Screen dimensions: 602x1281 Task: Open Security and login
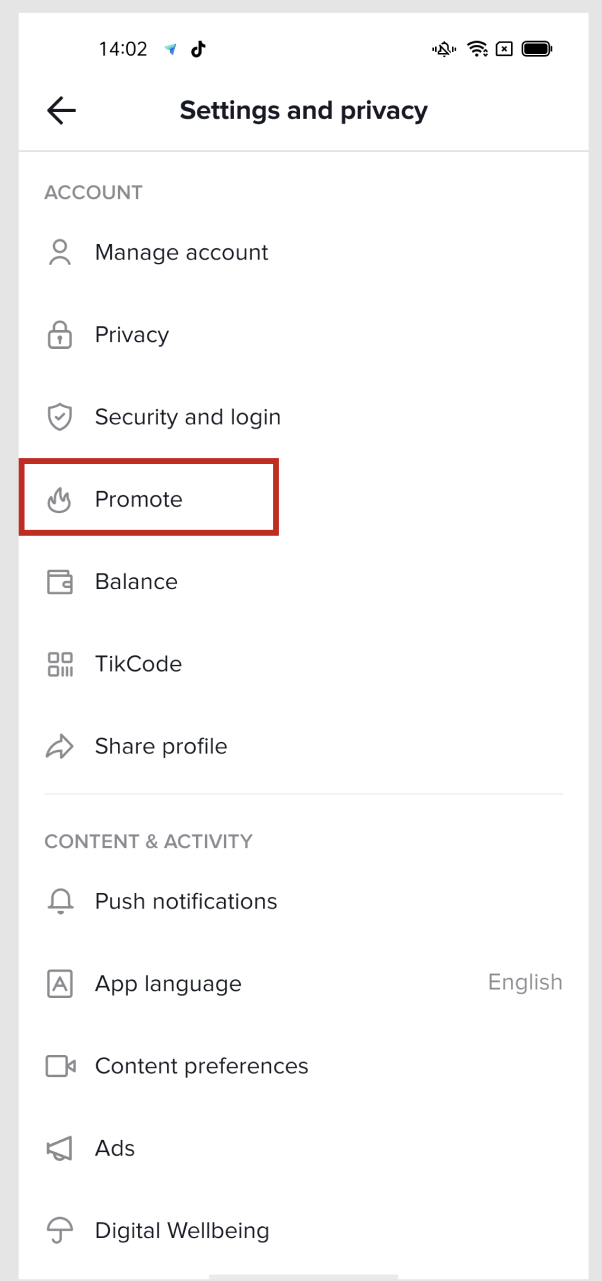tap(187, 417)
